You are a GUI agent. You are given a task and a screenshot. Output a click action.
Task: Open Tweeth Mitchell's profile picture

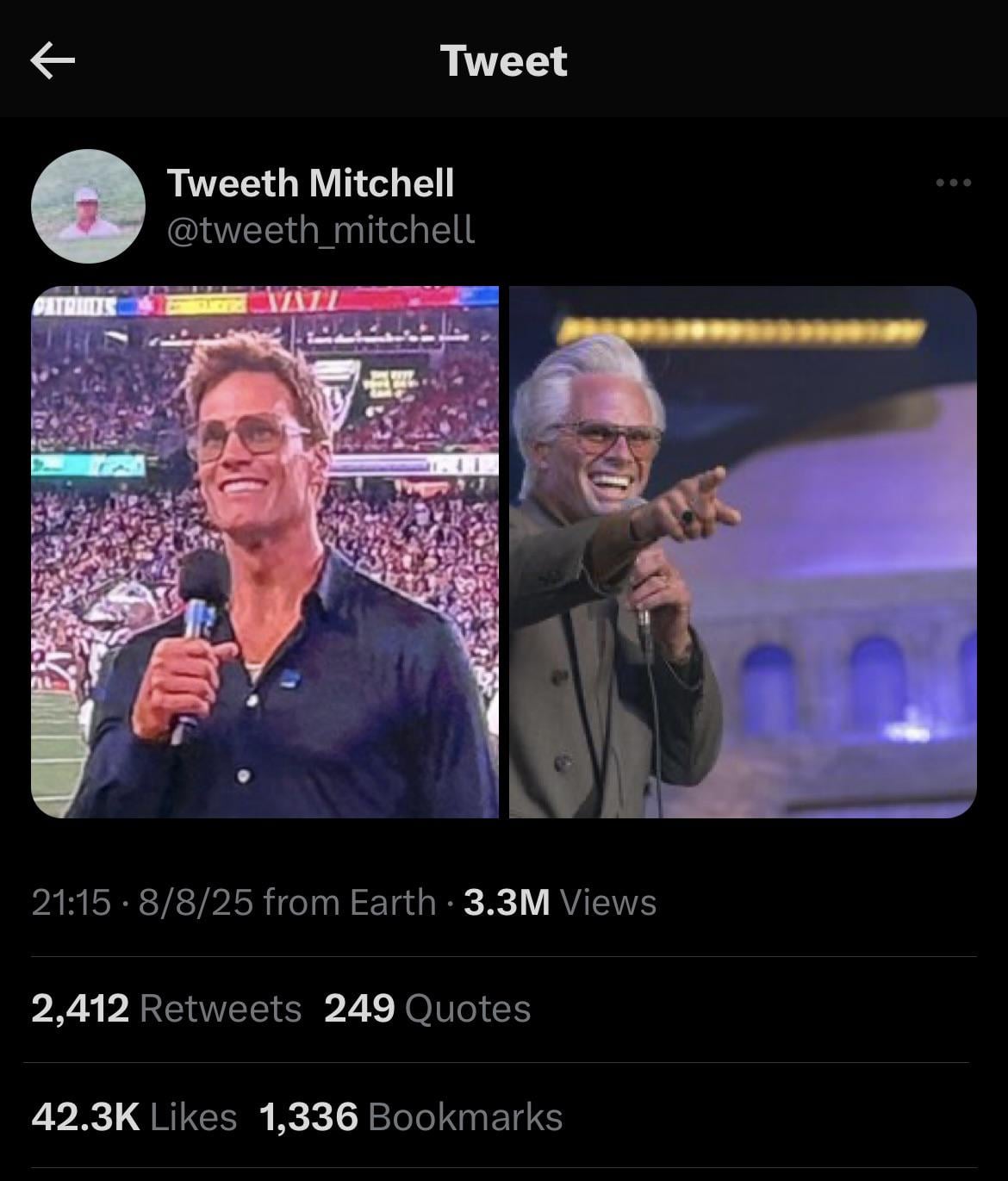(87, 205)
